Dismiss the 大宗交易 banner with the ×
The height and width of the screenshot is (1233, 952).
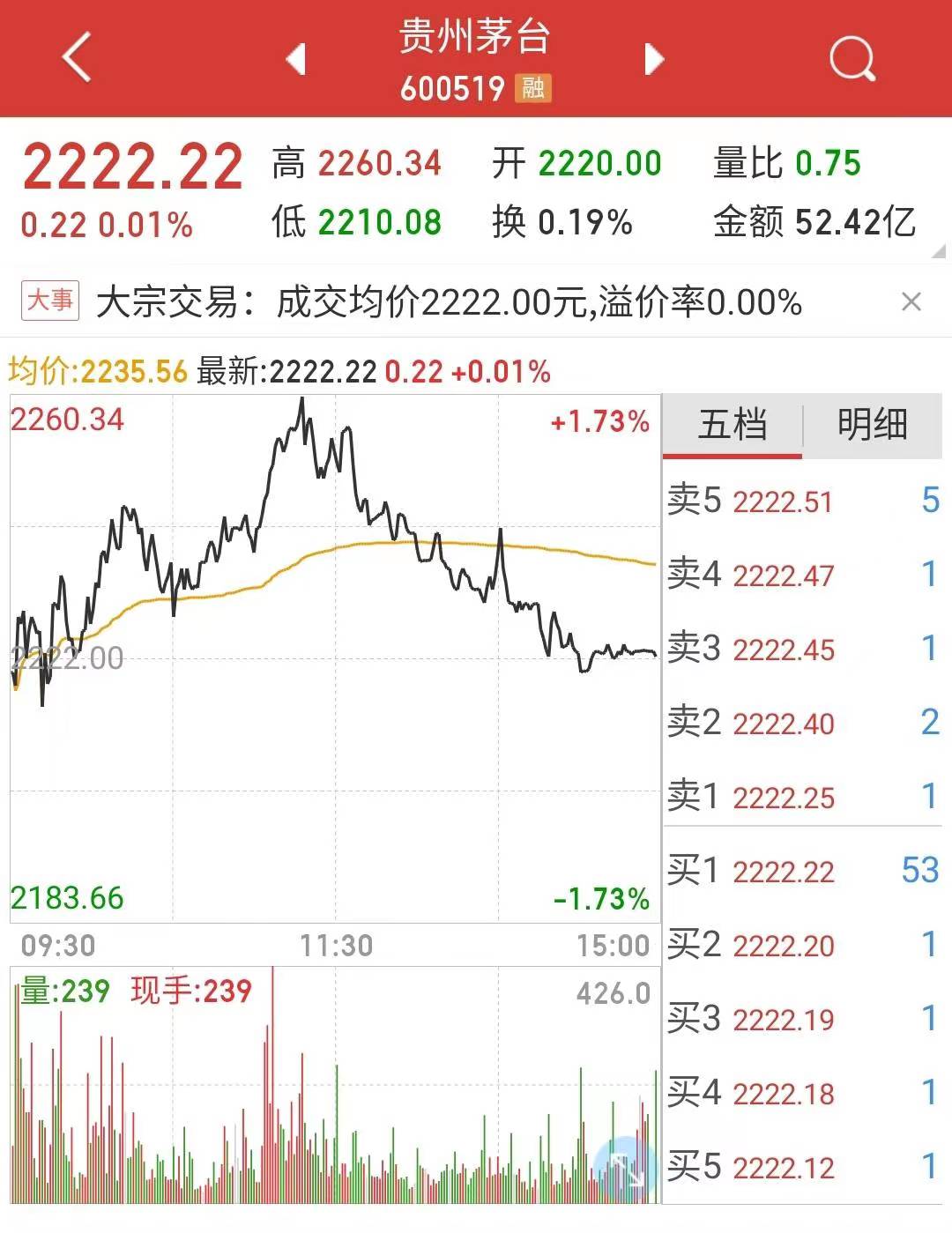(x=911, y=302)
